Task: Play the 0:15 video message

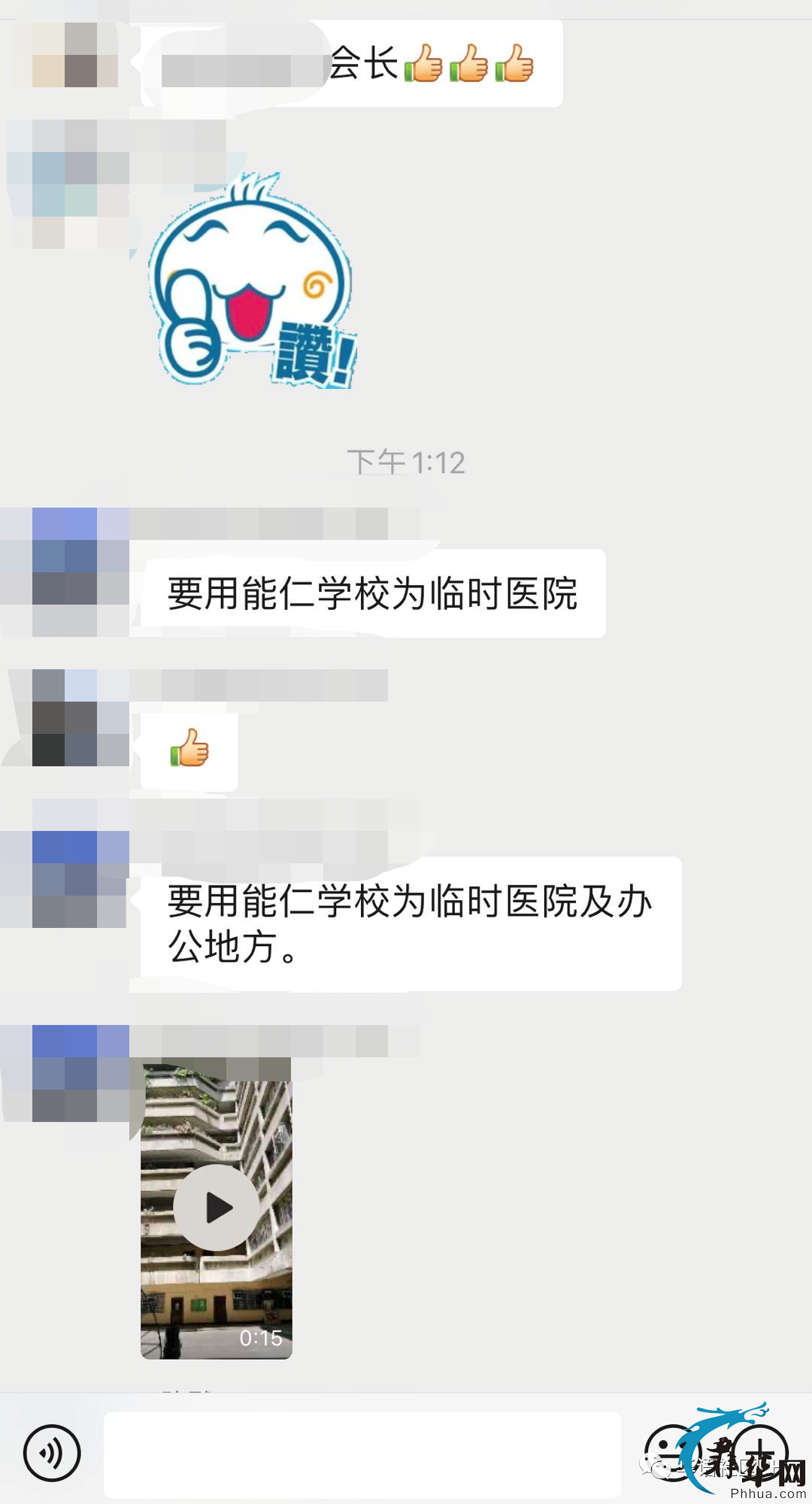Action: coord(217,1208)
